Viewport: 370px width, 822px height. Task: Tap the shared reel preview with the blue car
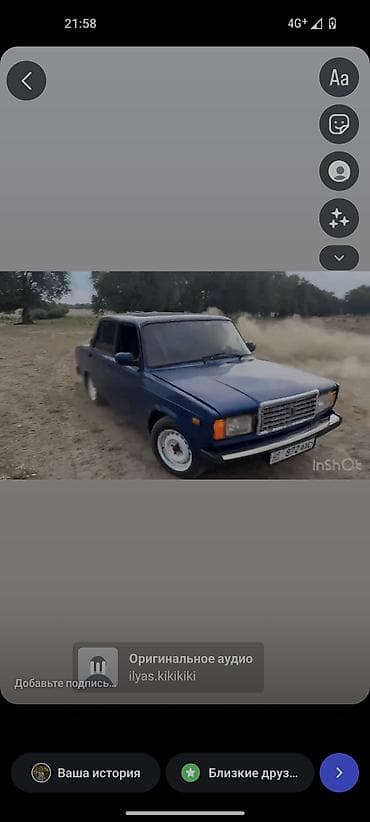(x=185, y=375)
